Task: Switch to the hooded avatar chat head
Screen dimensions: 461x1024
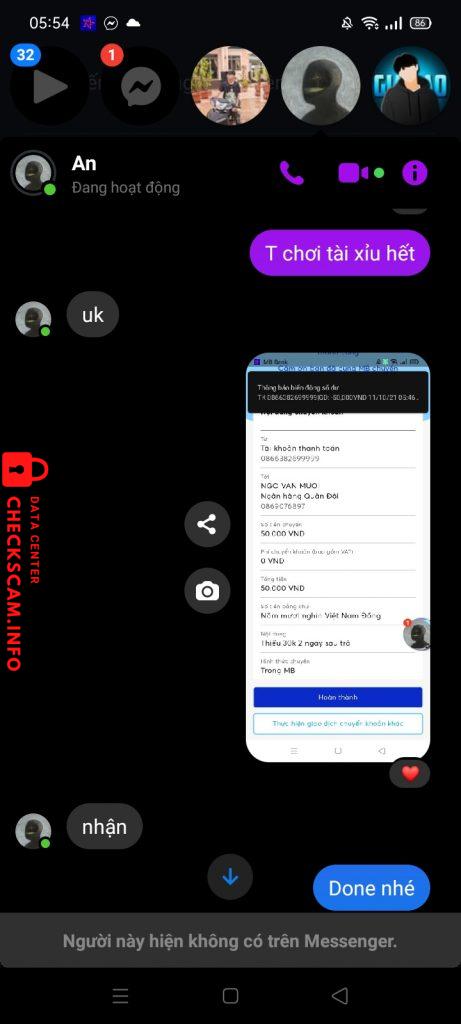Action: (321, 86)
